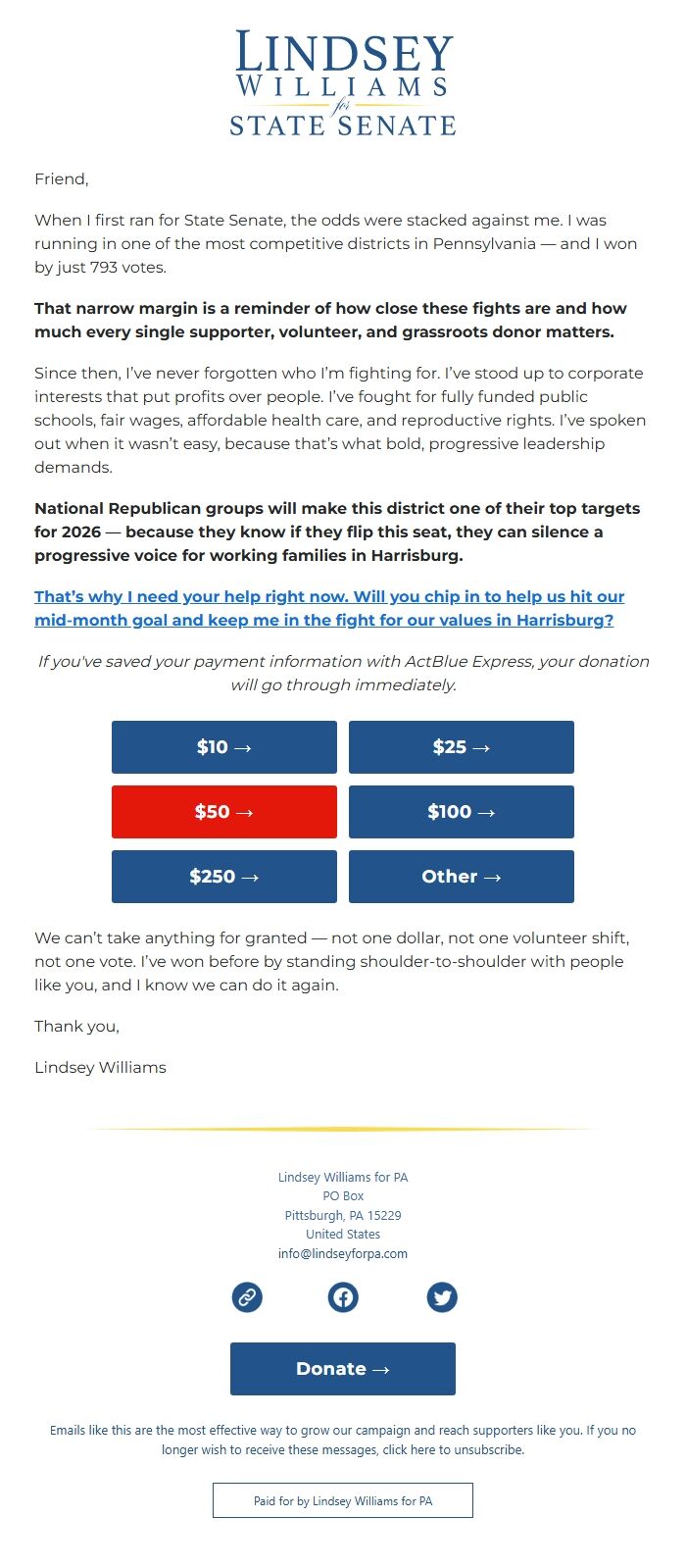Choose the red $50 donation button
The image size is (686, 1568).
[x=224, y=812]
